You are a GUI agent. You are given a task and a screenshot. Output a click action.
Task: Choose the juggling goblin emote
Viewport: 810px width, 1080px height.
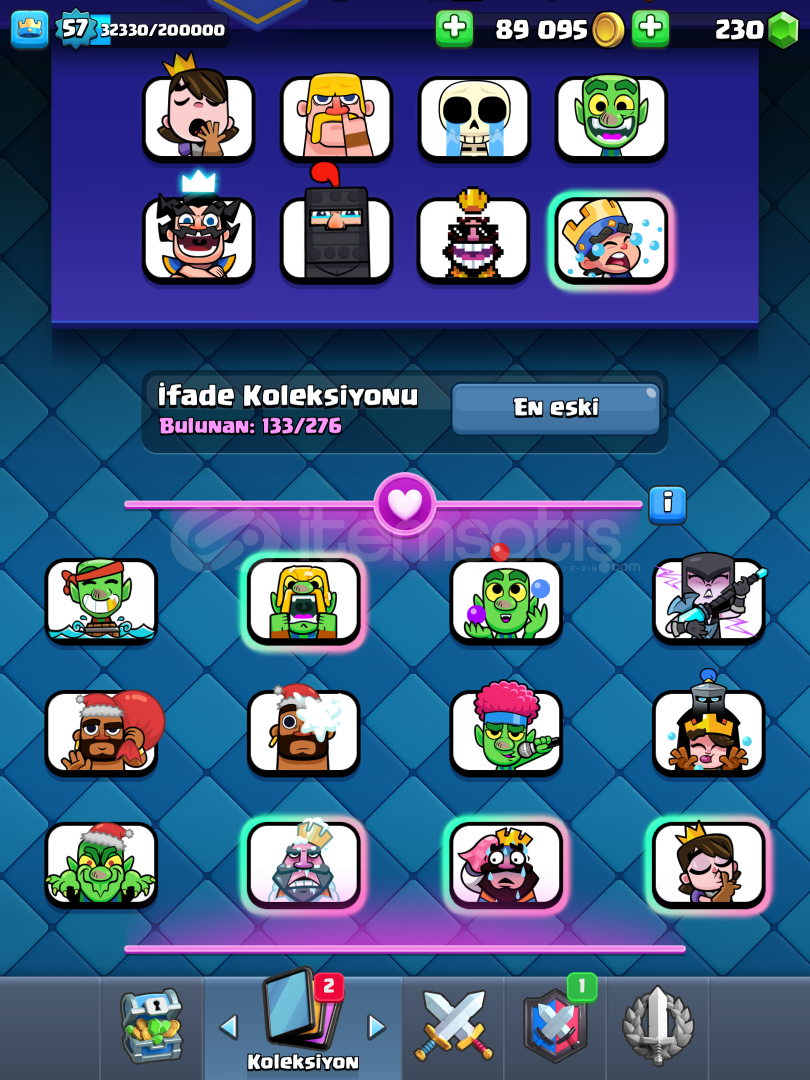pyautogui.click(x=506, y=600)
